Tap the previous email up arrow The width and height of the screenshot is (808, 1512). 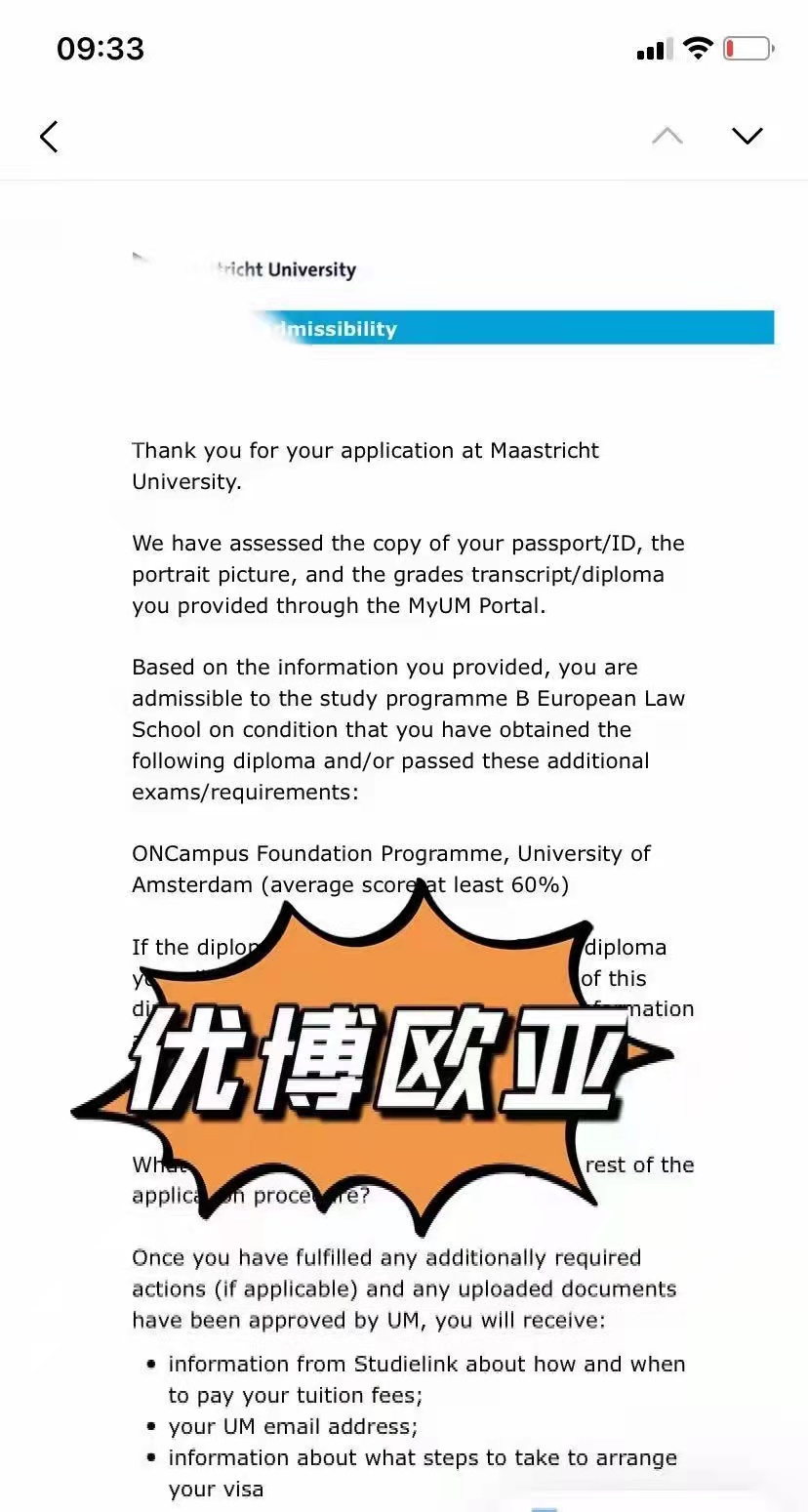pyautogui.click(x=667, y=136)
